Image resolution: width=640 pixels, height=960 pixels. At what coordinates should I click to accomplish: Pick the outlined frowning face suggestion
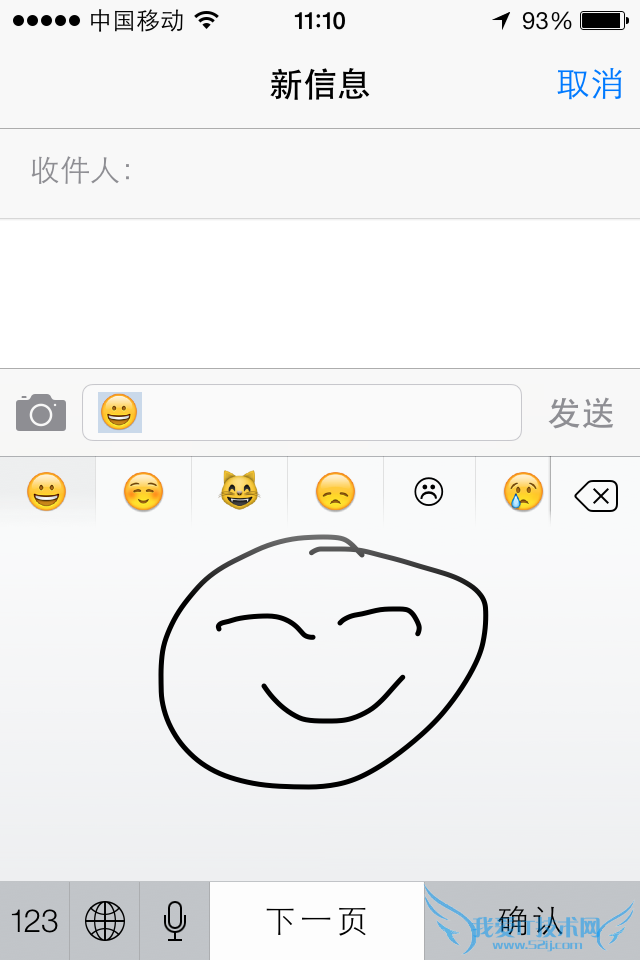pos(428,492)
